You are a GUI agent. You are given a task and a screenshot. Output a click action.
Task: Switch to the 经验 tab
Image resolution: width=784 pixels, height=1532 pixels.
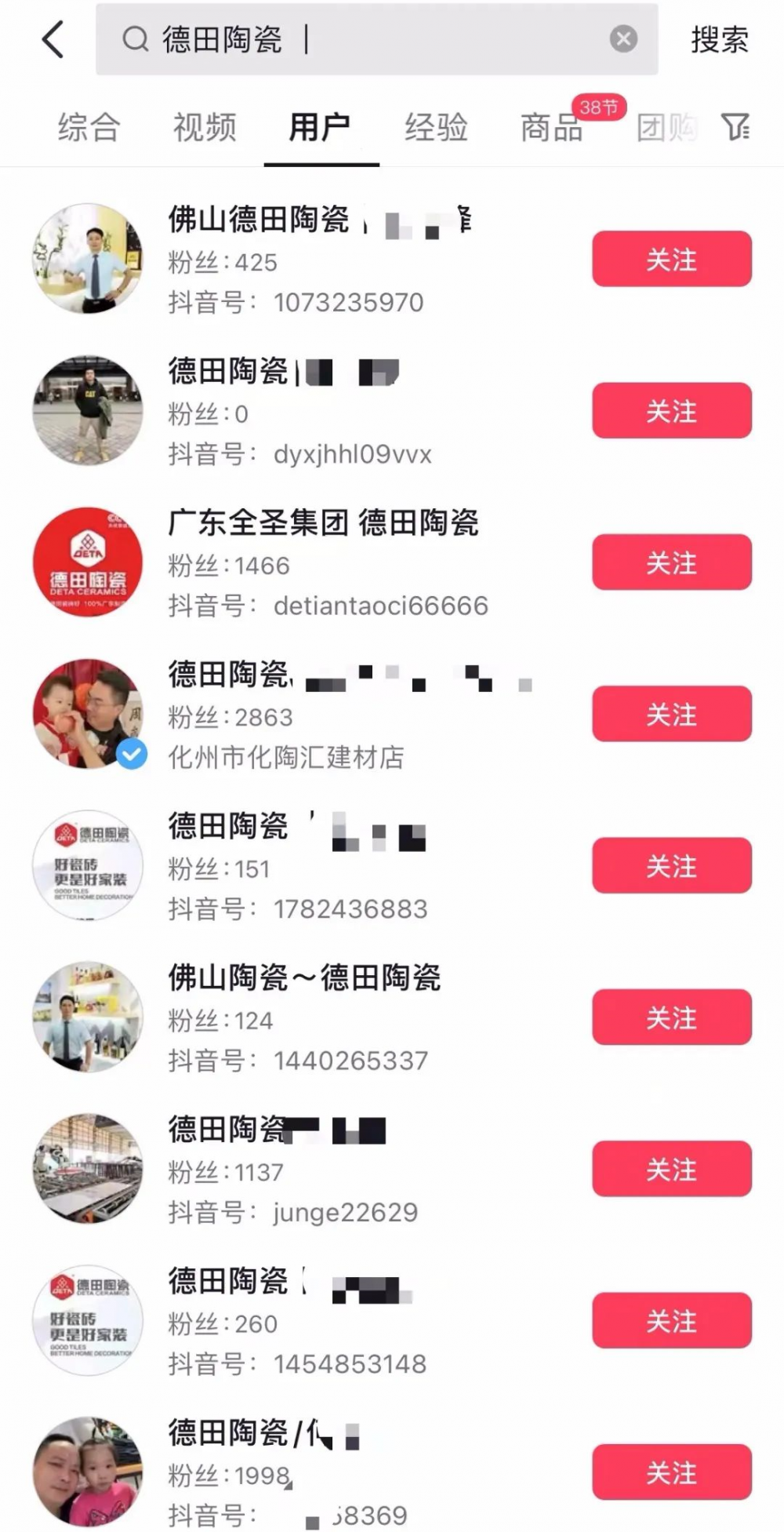coord(436,127)
